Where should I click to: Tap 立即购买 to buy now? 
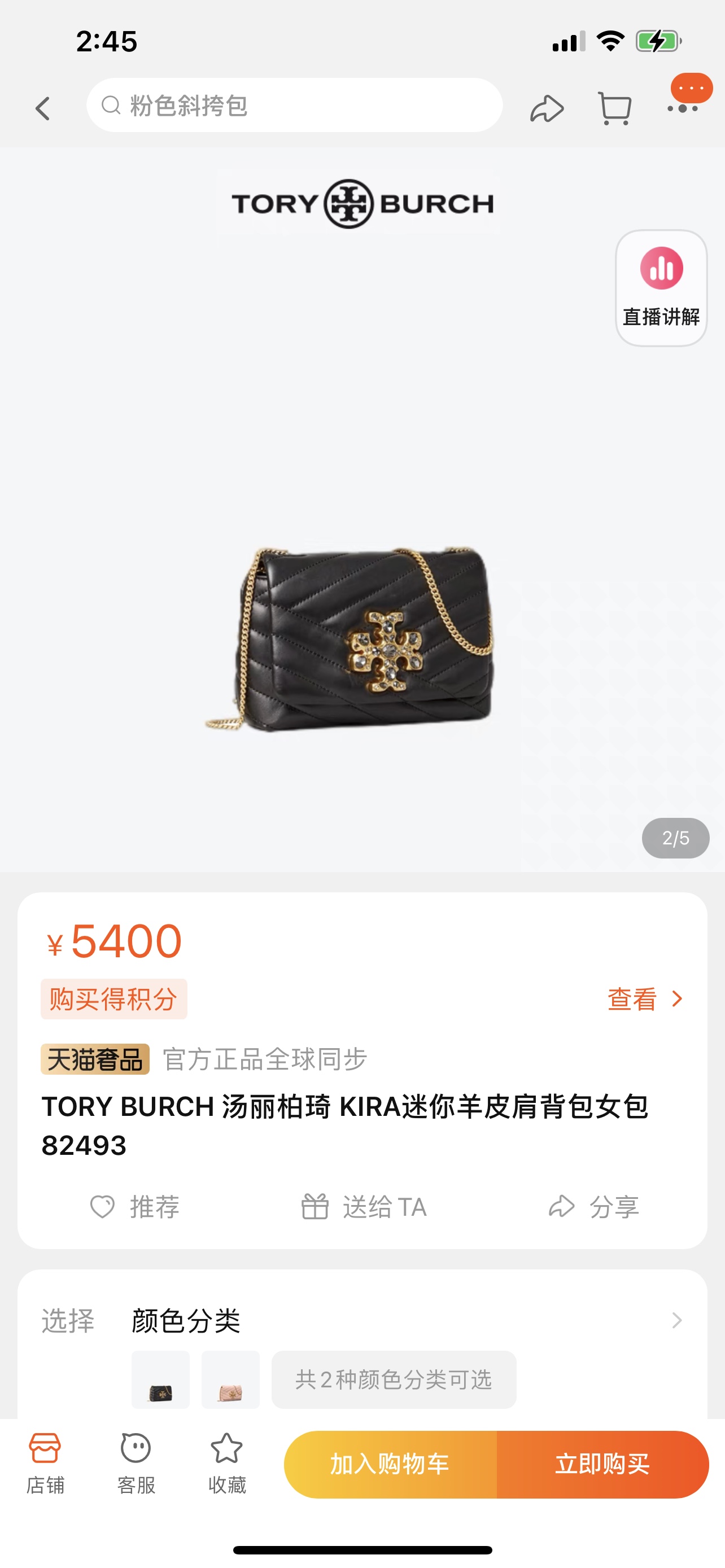602,1464
